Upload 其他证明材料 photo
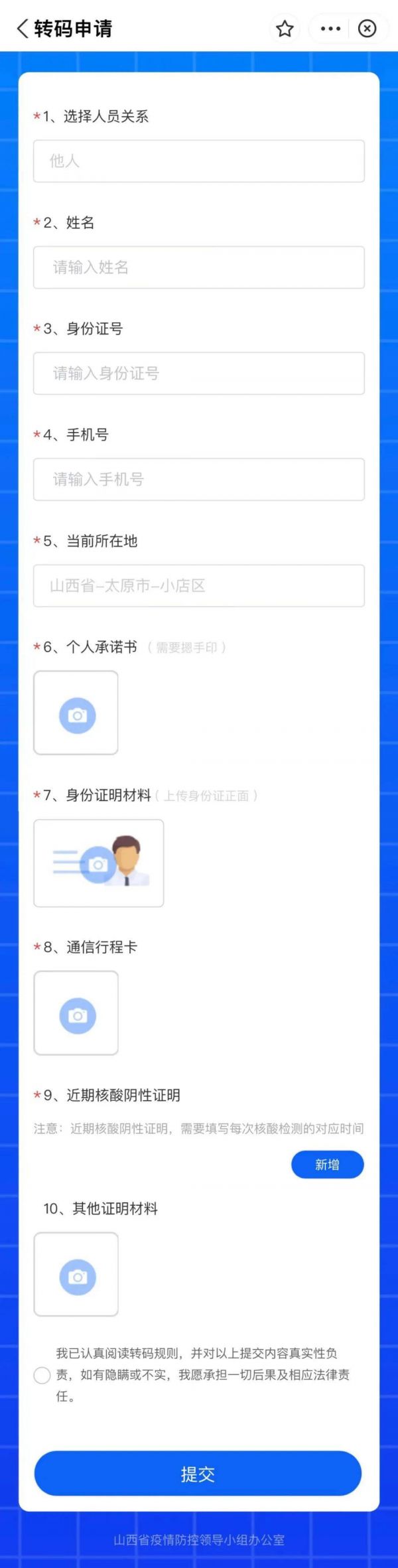The width and height of the screenshot is (398, 1568). [x=76, y=1274]
